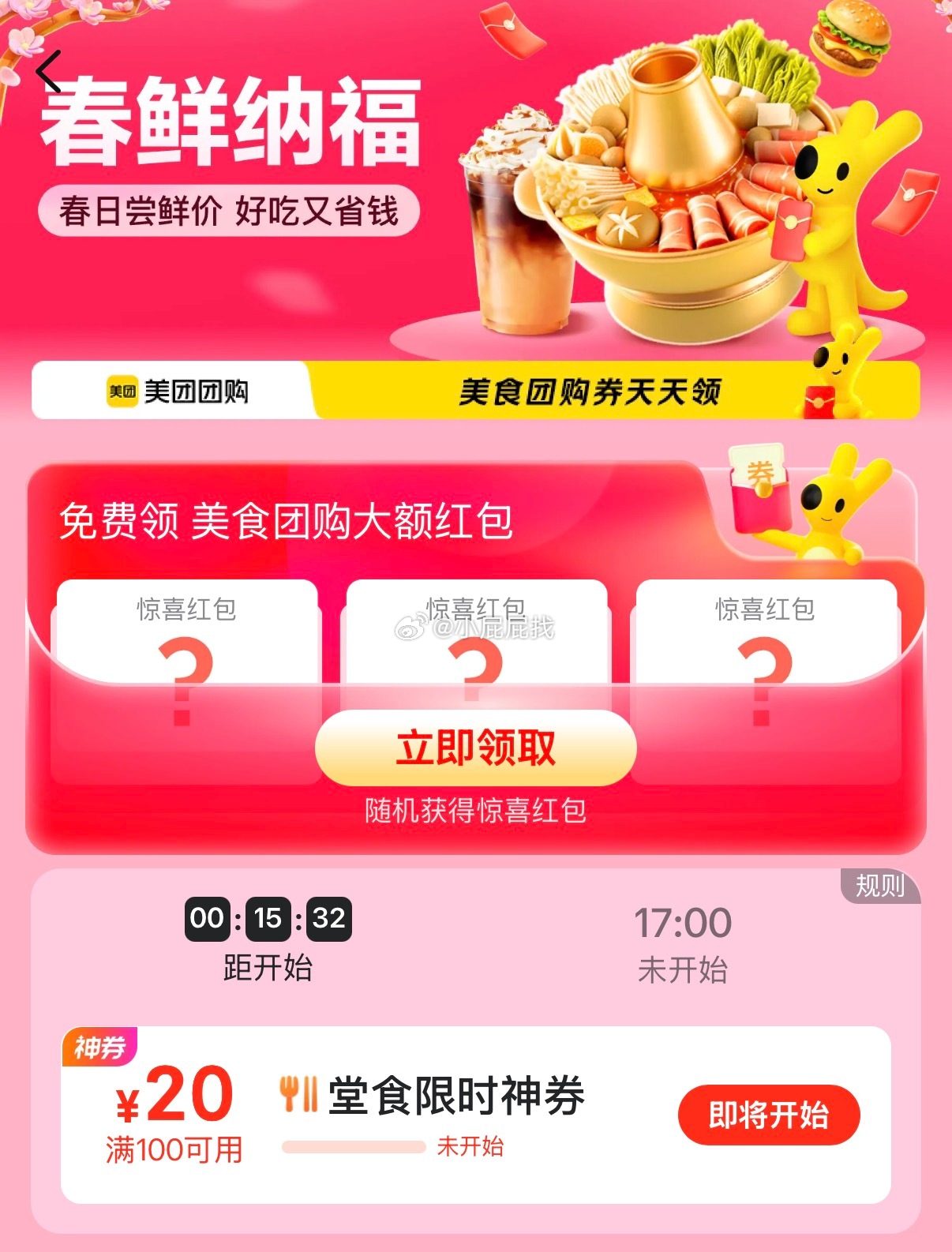Select the 17:00 未开始 time slot
Image resolution: width=952 pixels, height=1252 pixels.
pyautogui.click(x=683, y=943)
